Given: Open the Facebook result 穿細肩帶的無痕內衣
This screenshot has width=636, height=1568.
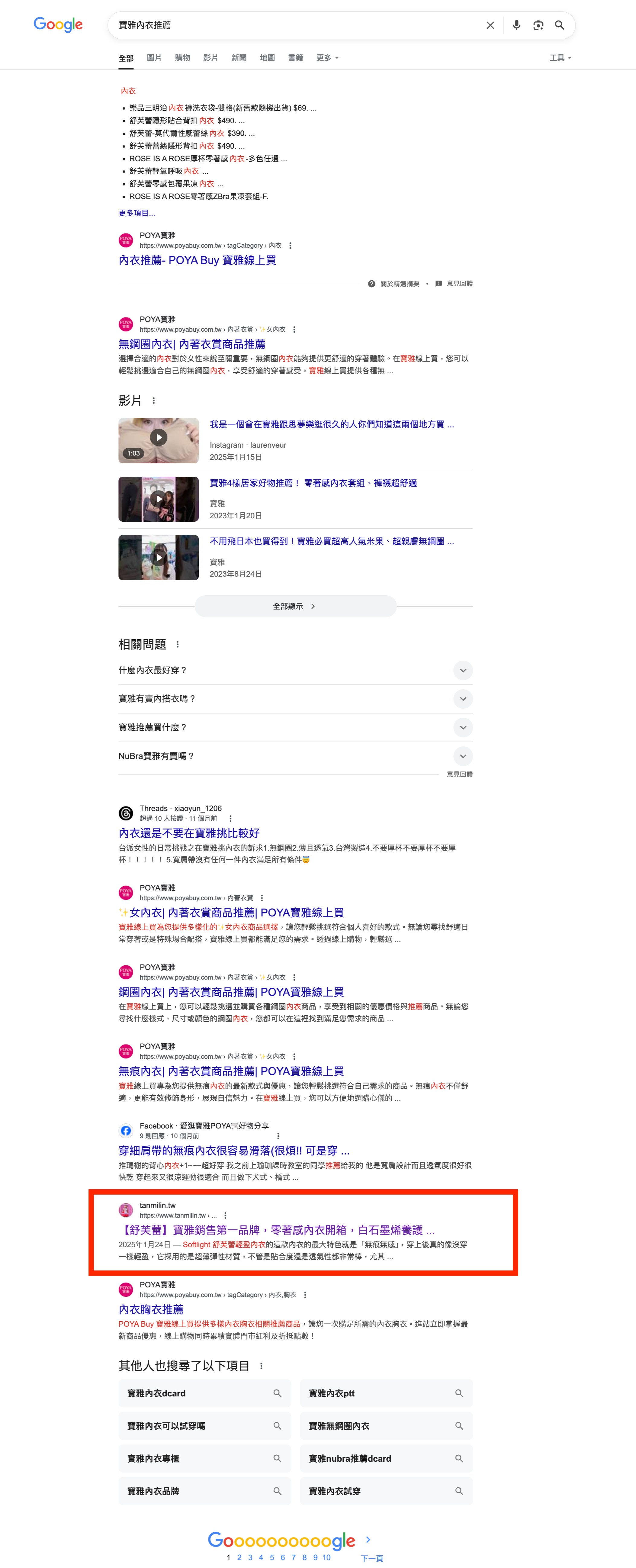Looking at the screenshot, I should 234,1151.
